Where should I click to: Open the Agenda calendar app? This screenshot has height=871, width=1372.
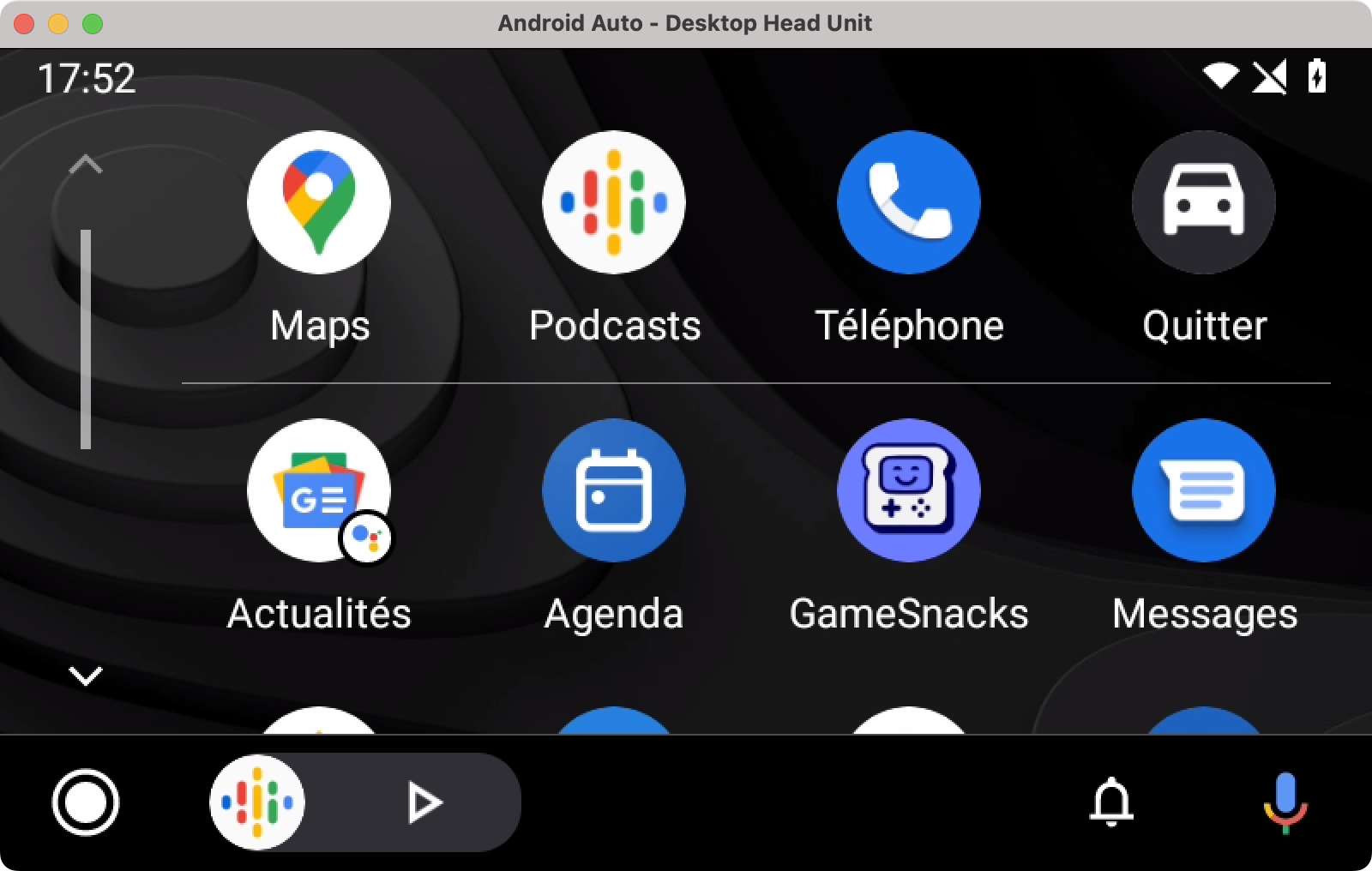coord(614,490)
